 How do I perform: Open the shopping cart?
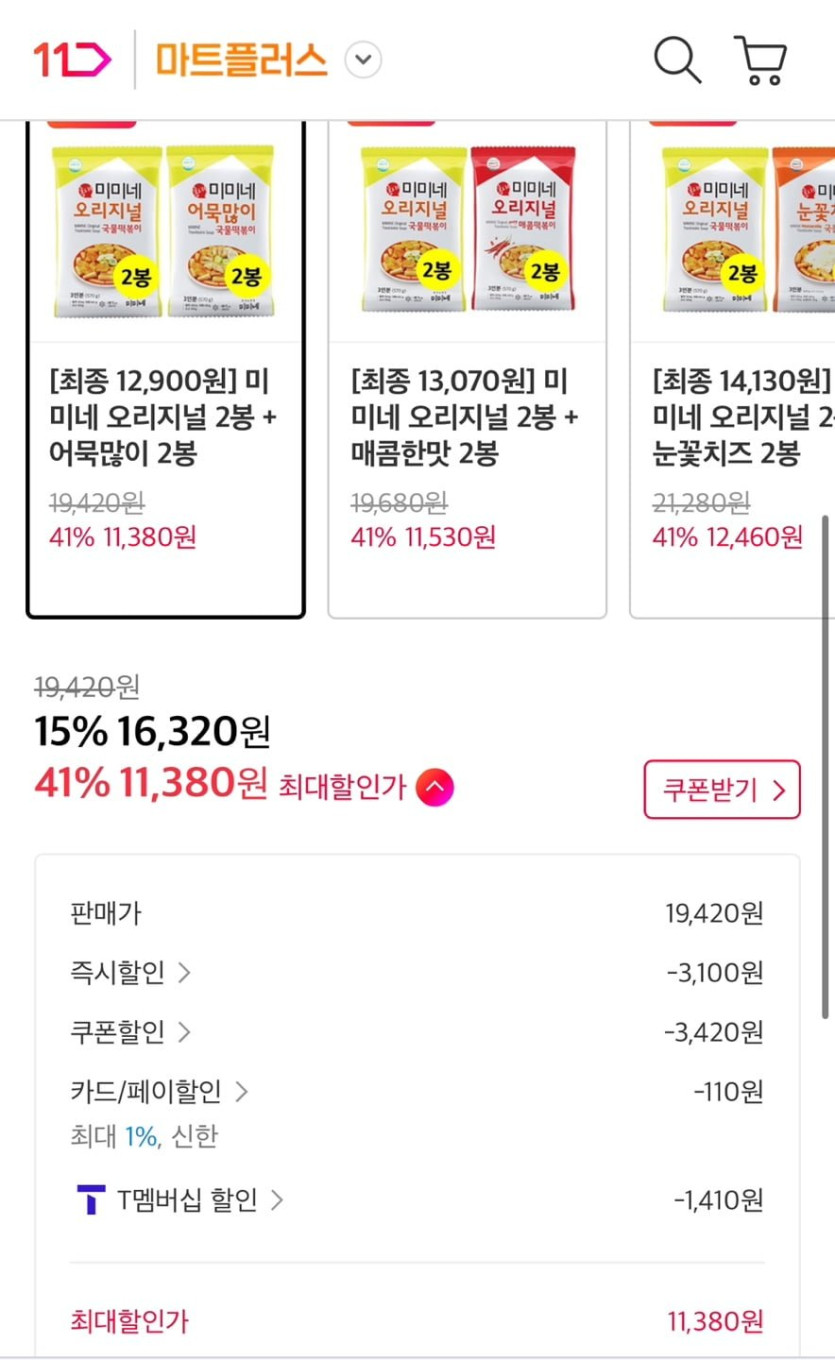click(x=760, y=60)
